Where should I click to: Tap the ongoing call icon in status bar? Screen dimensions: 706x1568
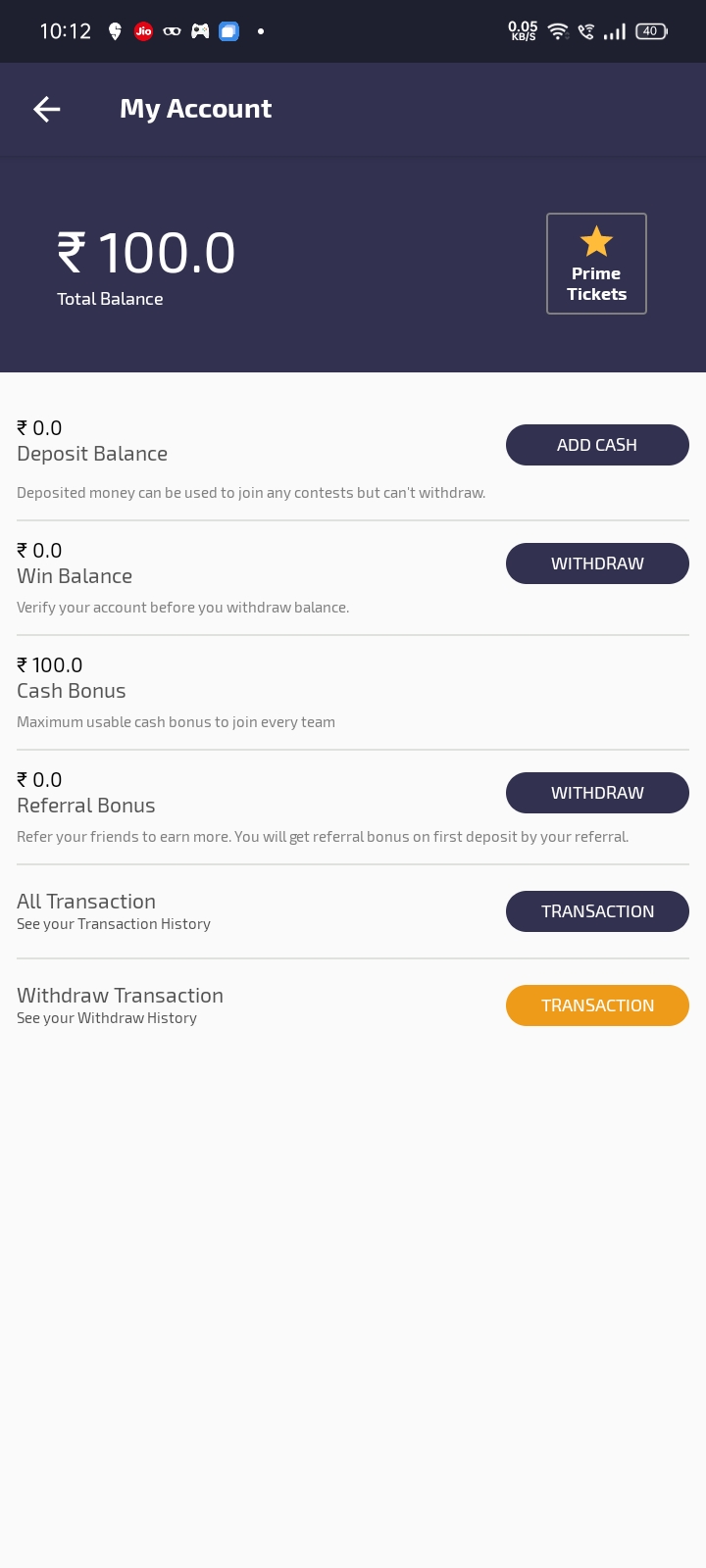pyautogui.click(x=585, y=31)
